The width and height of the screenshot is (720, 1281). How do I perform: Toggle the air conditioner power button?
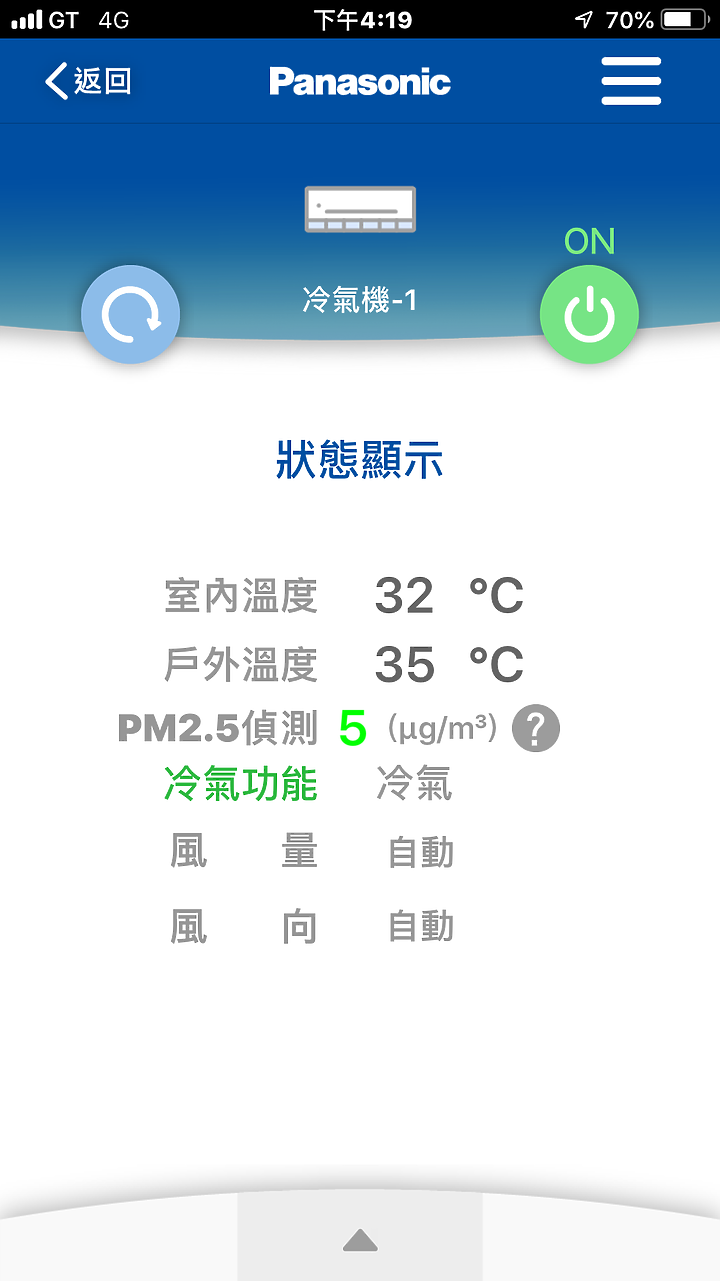coord(589,314)
